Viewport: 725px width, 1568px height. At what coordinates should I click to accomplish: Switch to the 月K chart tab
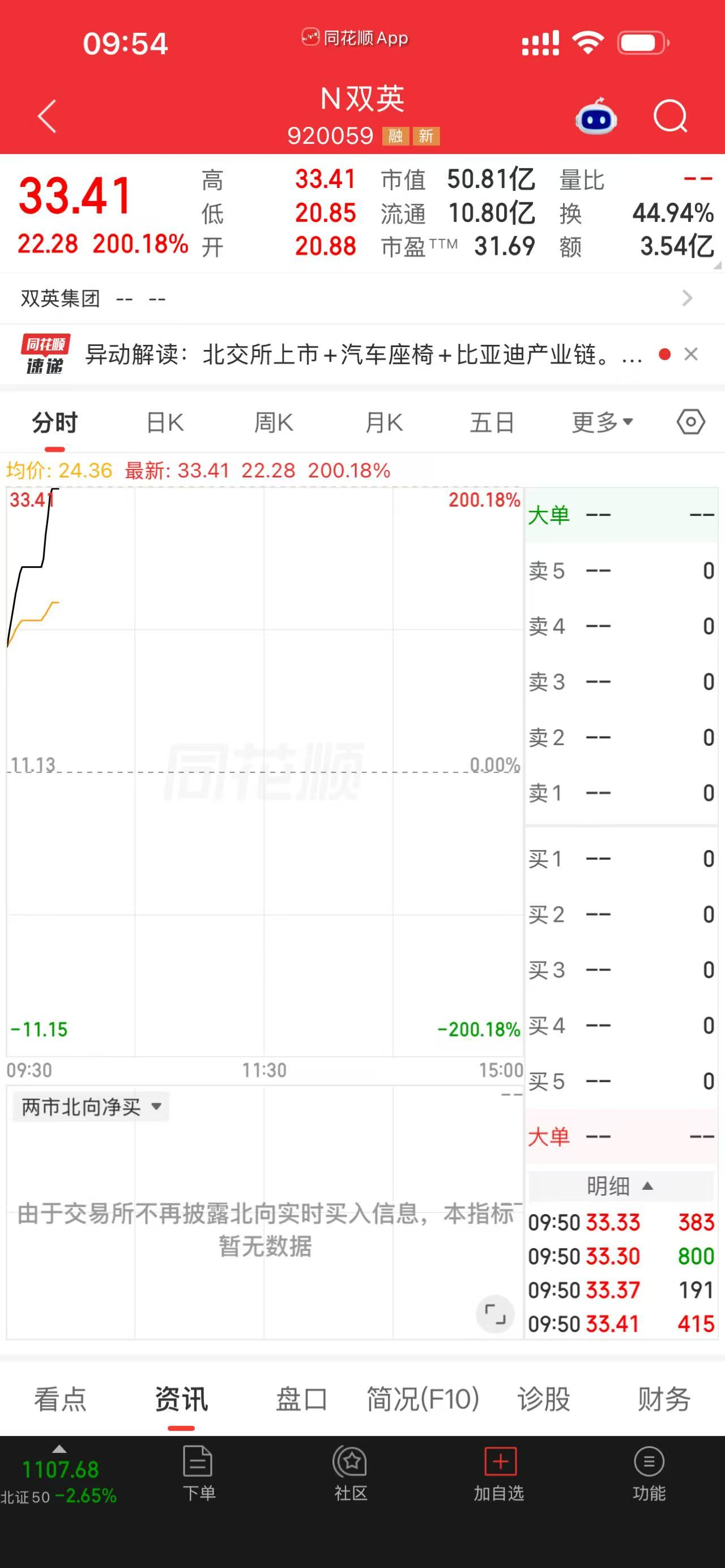point(384,422)
